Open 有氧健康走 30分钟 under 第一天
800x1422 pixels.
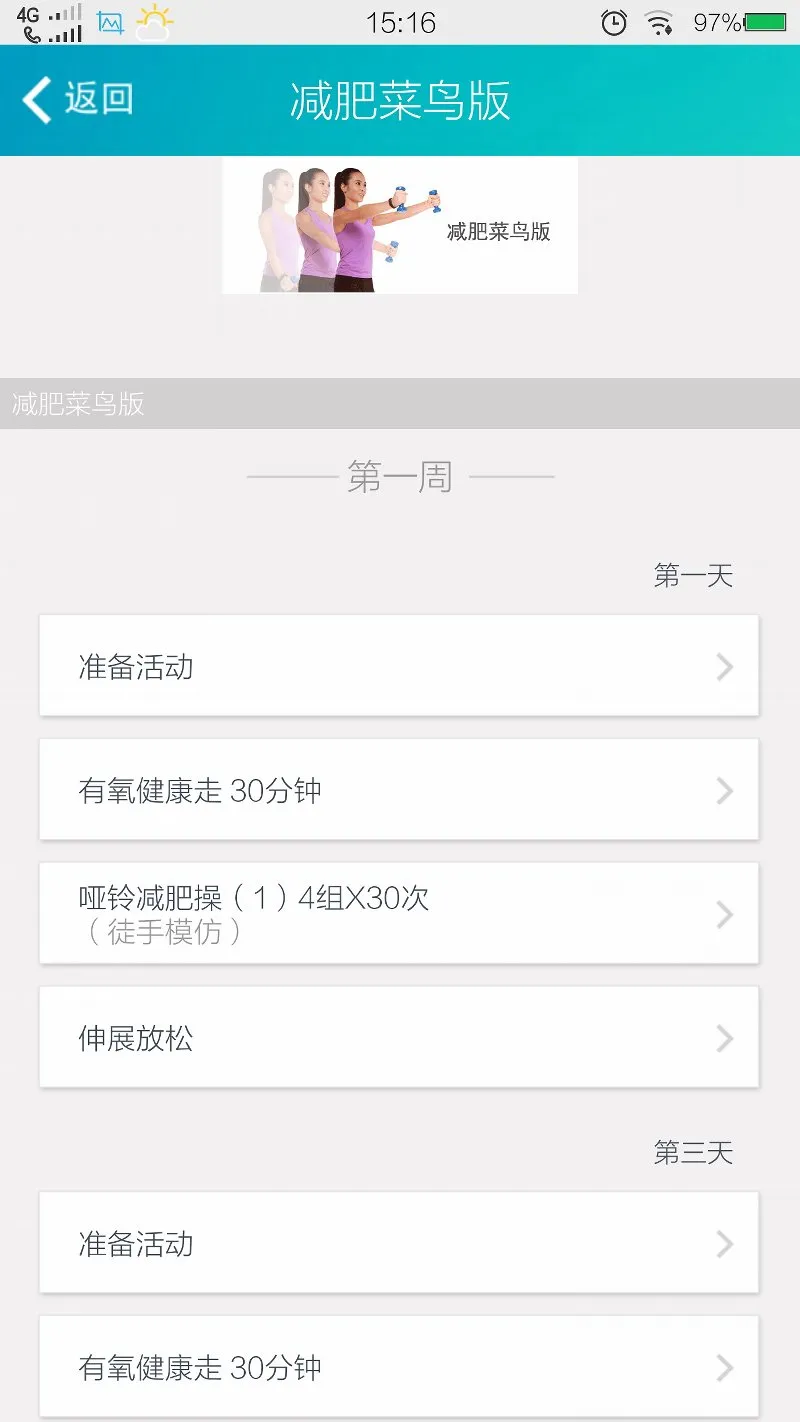399,790
